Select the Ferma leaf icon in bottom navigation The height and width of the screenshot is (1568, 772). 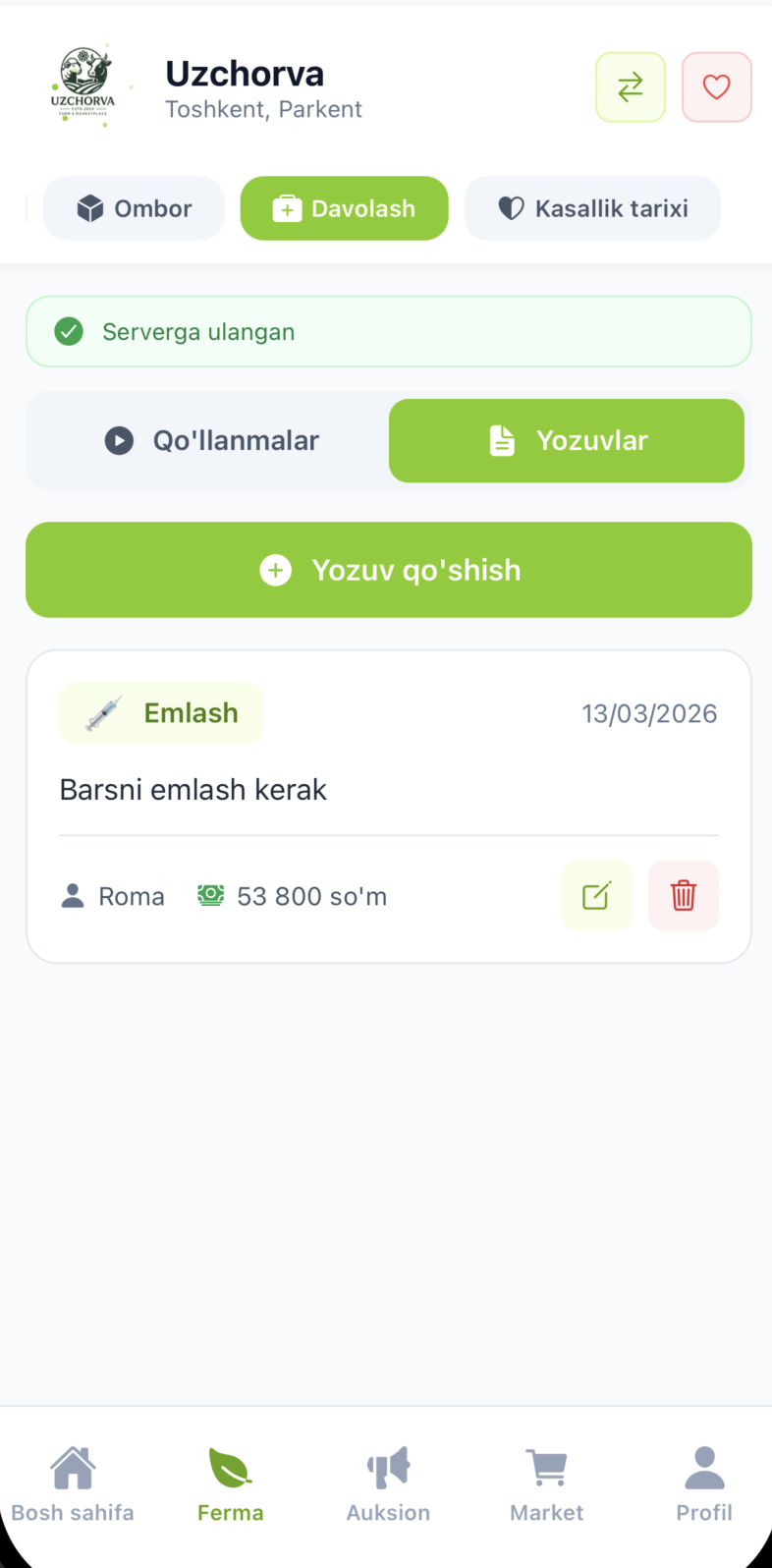(230, 1469)
